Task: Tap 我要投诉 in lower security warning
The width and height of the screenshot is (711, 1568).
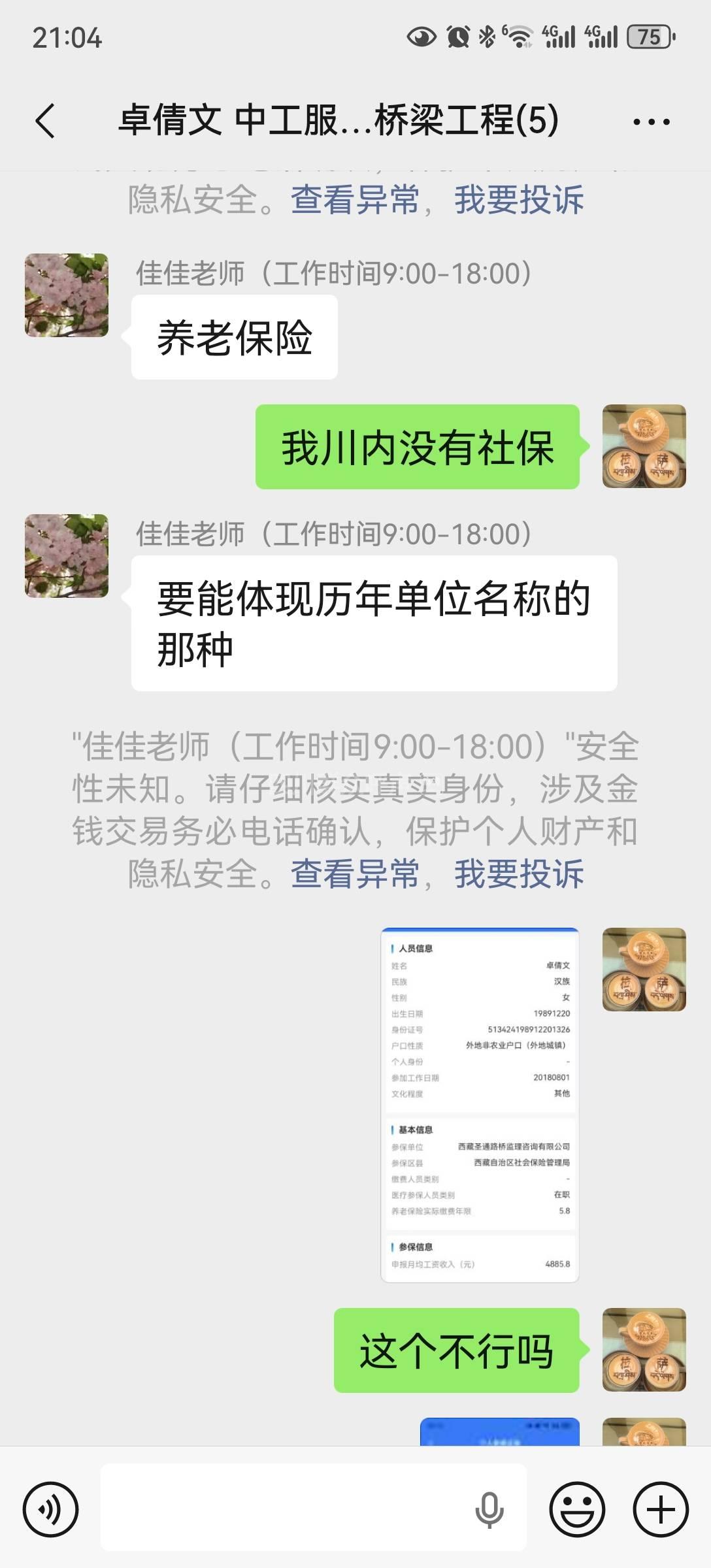Action: pyautogui.click(x=519, y=874)
